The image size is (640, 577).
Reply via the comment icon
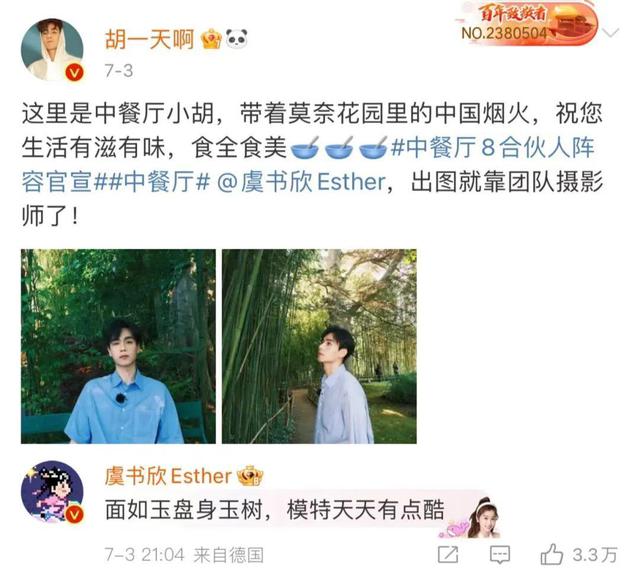pos(502,552)
